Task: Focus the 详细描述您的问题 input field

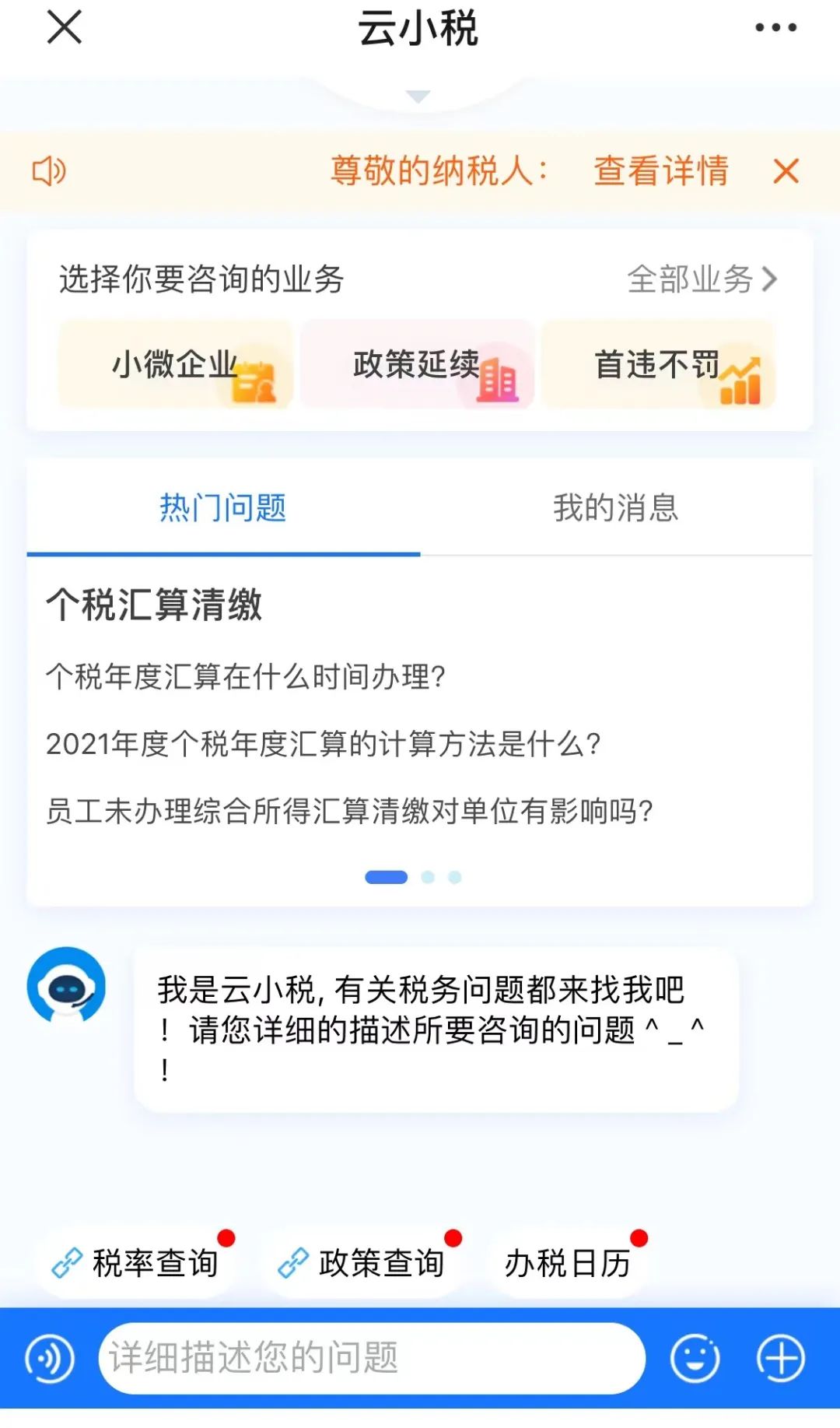Action: 372,1358
